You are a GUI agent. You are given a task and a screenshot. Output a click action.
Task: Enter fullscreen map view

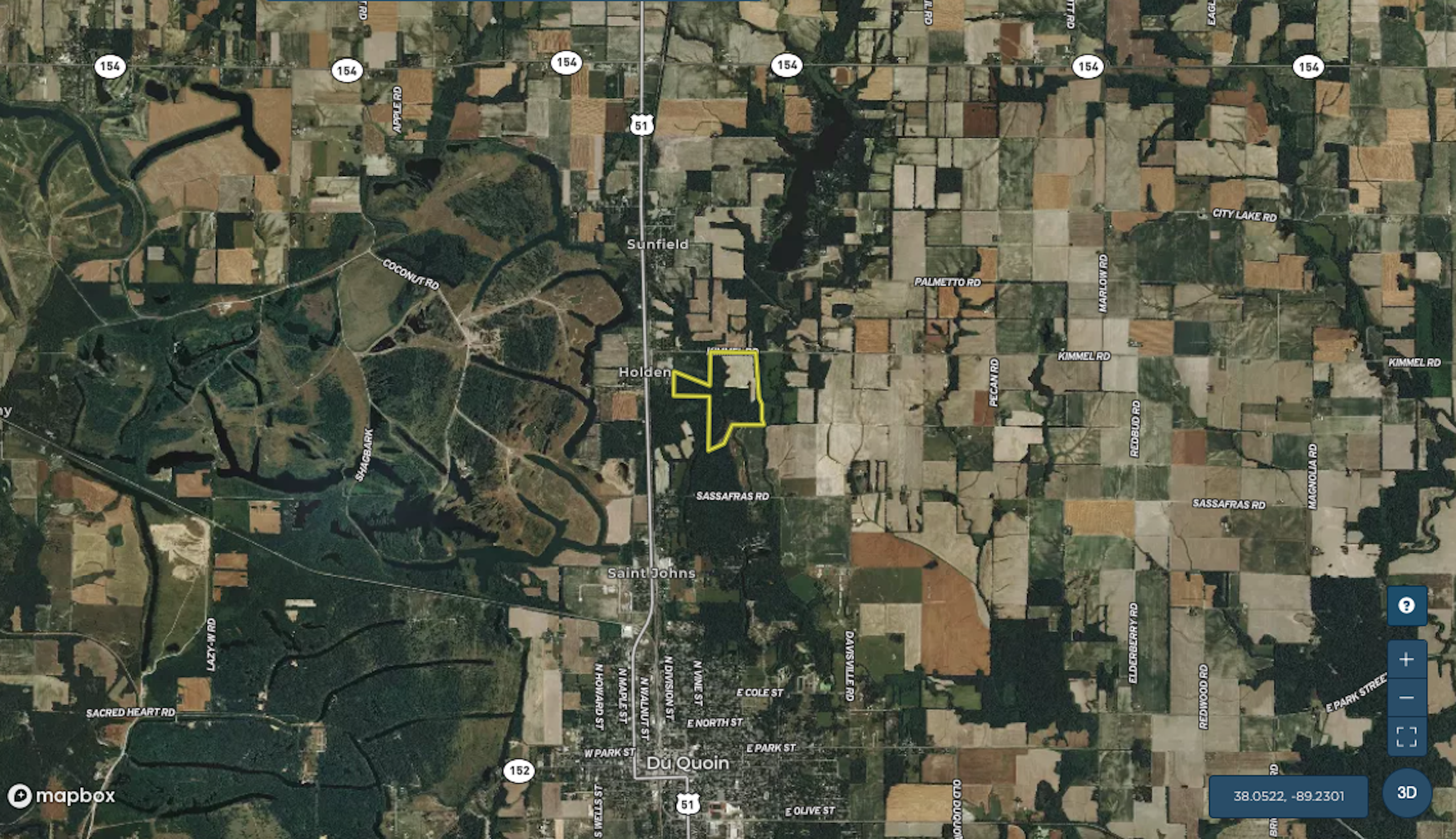(1407, 737)
